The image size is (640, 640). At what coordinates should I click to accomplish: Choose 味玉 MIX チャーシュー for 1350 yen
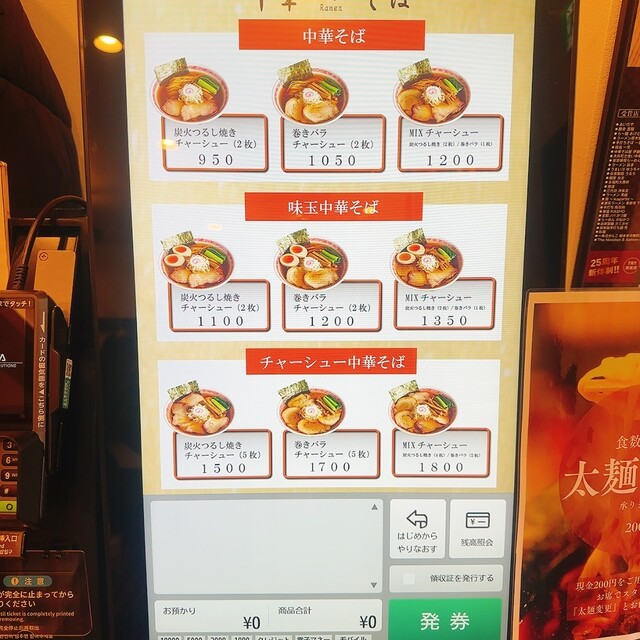point(444,303)
